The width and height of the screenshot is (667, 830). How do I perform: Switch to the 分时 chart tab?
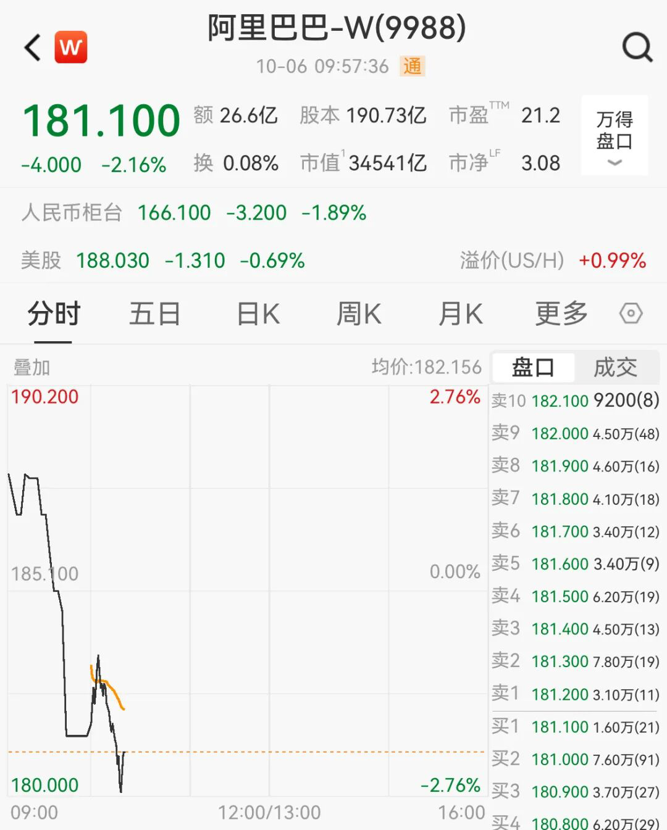(53, 314)
